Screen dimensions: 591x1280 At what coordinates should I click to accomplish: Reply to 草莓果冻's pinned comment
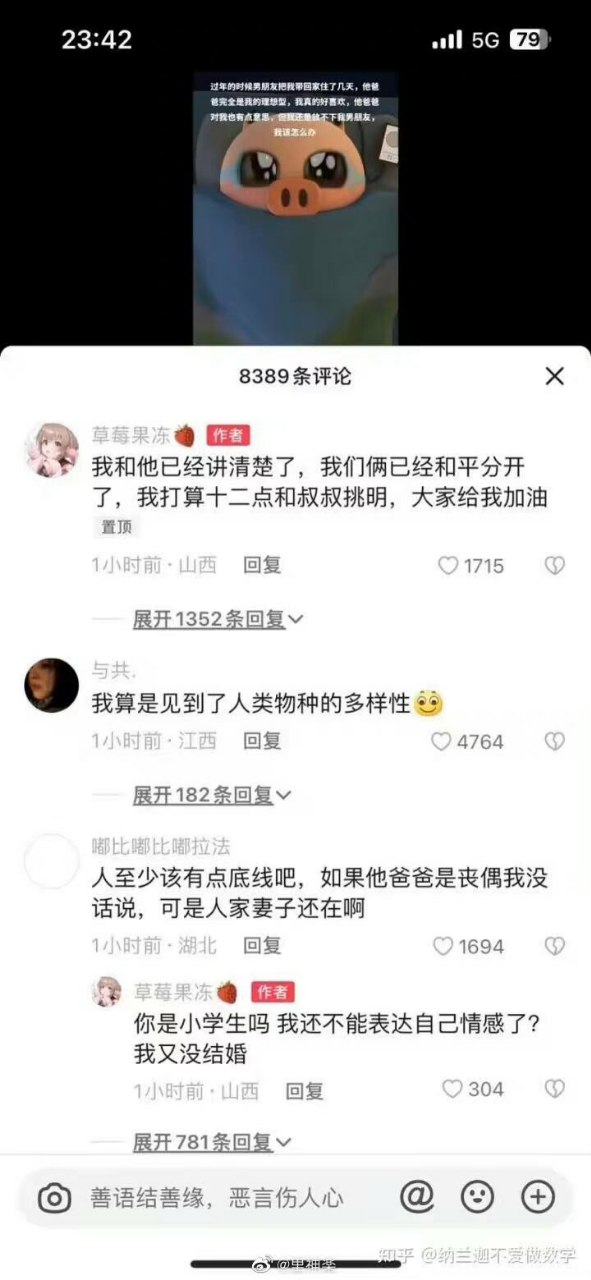tap(263, 565)
